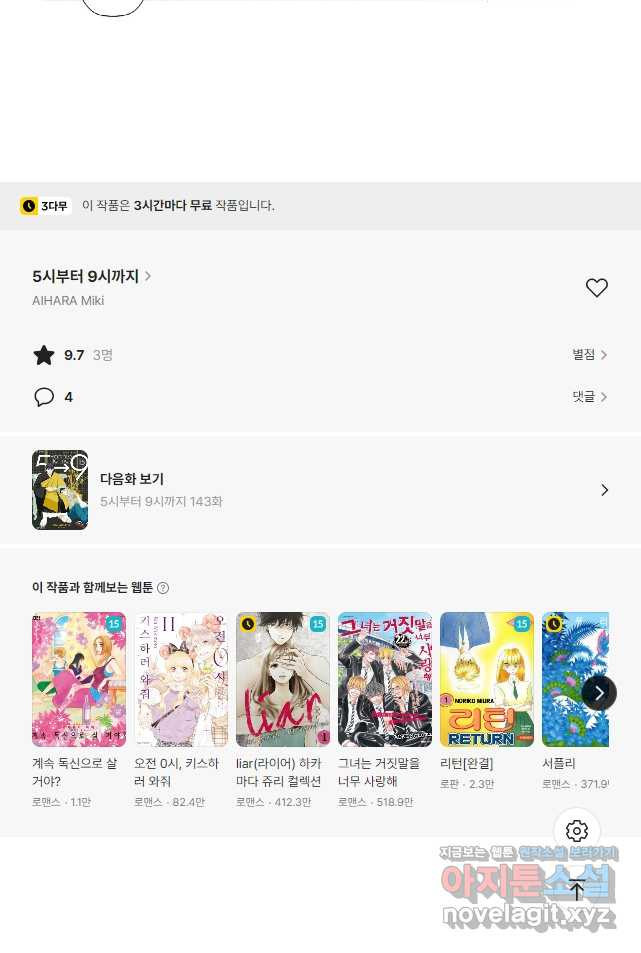Open webtoon 계속 독신으로 살 거야?
The height and width of the screenshot is (953, 641).
pos(79,680)
